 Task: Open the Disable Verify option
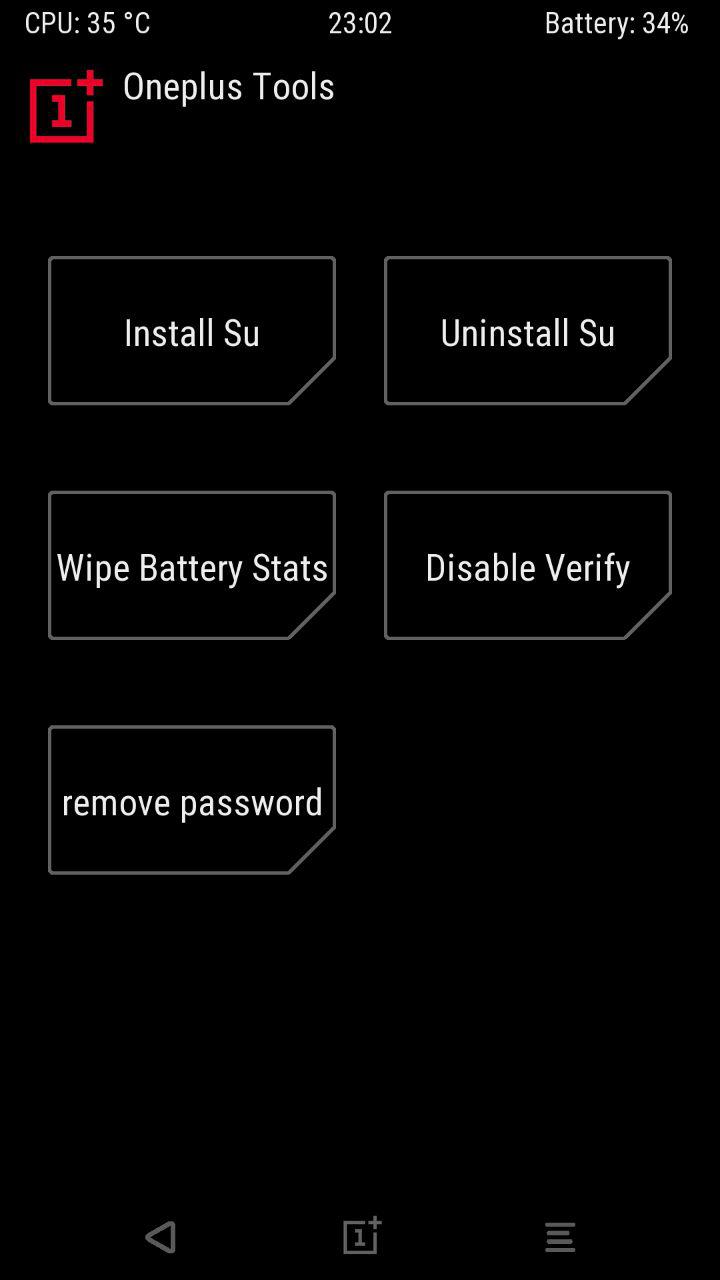point(527,566)
